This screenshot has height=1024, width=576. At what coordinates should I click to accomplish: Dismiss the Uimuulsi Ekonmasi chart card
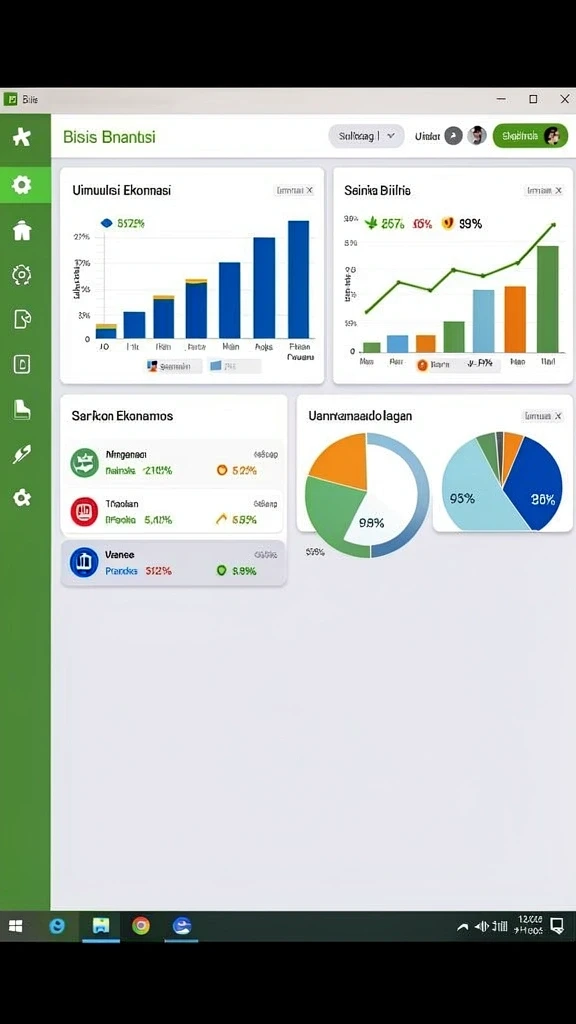(x=310, y=190)
